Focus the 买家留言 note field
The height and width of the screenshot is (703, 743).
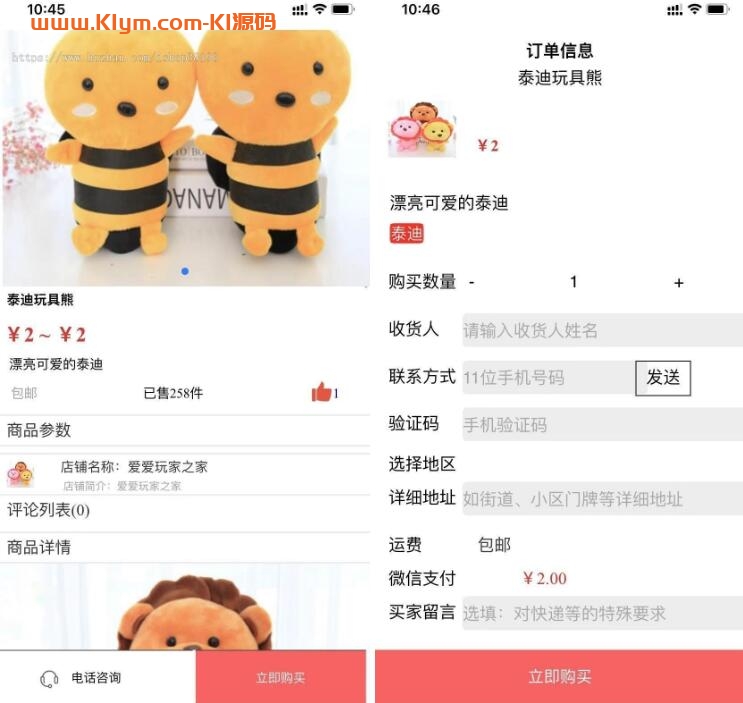602,613
